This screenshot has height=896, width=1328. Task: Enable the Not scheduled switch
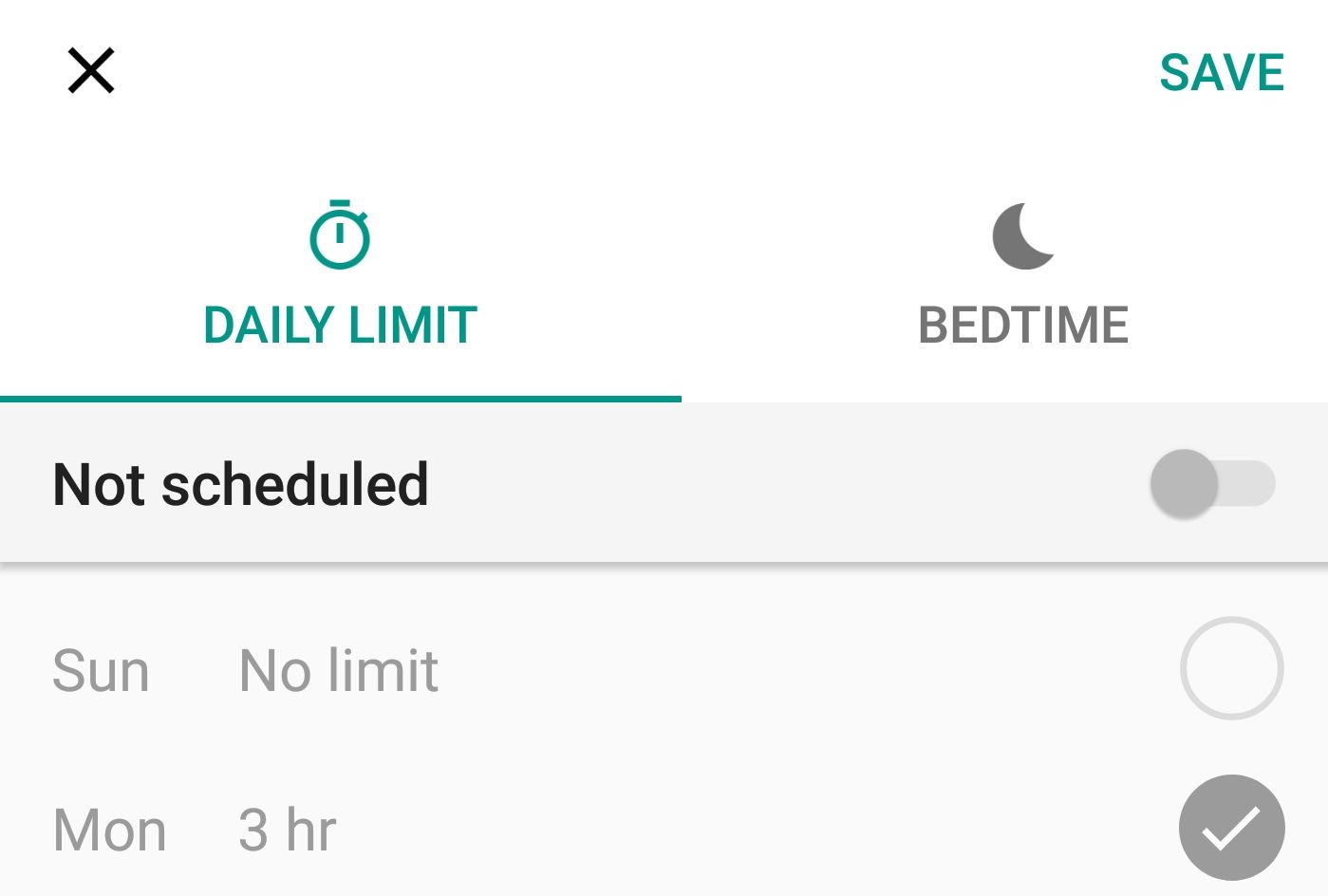click(1211, 484)
